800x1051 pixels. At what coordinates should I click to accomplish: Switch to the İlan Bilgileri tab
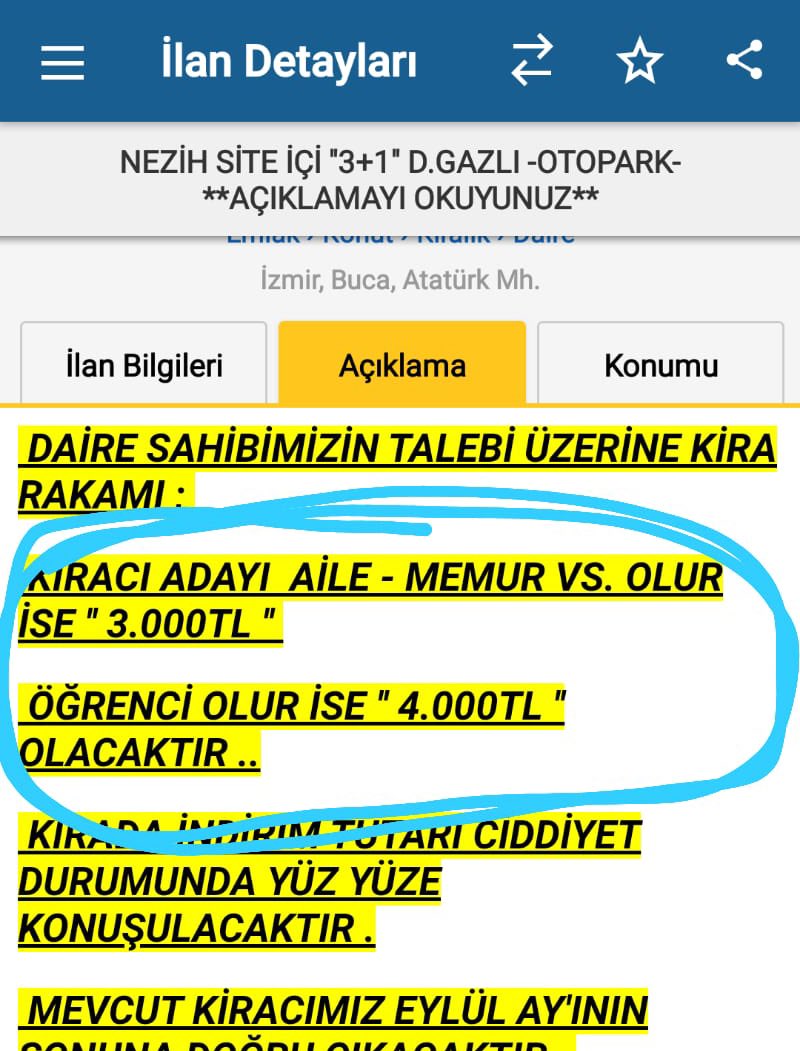click(x=143, y=365)
